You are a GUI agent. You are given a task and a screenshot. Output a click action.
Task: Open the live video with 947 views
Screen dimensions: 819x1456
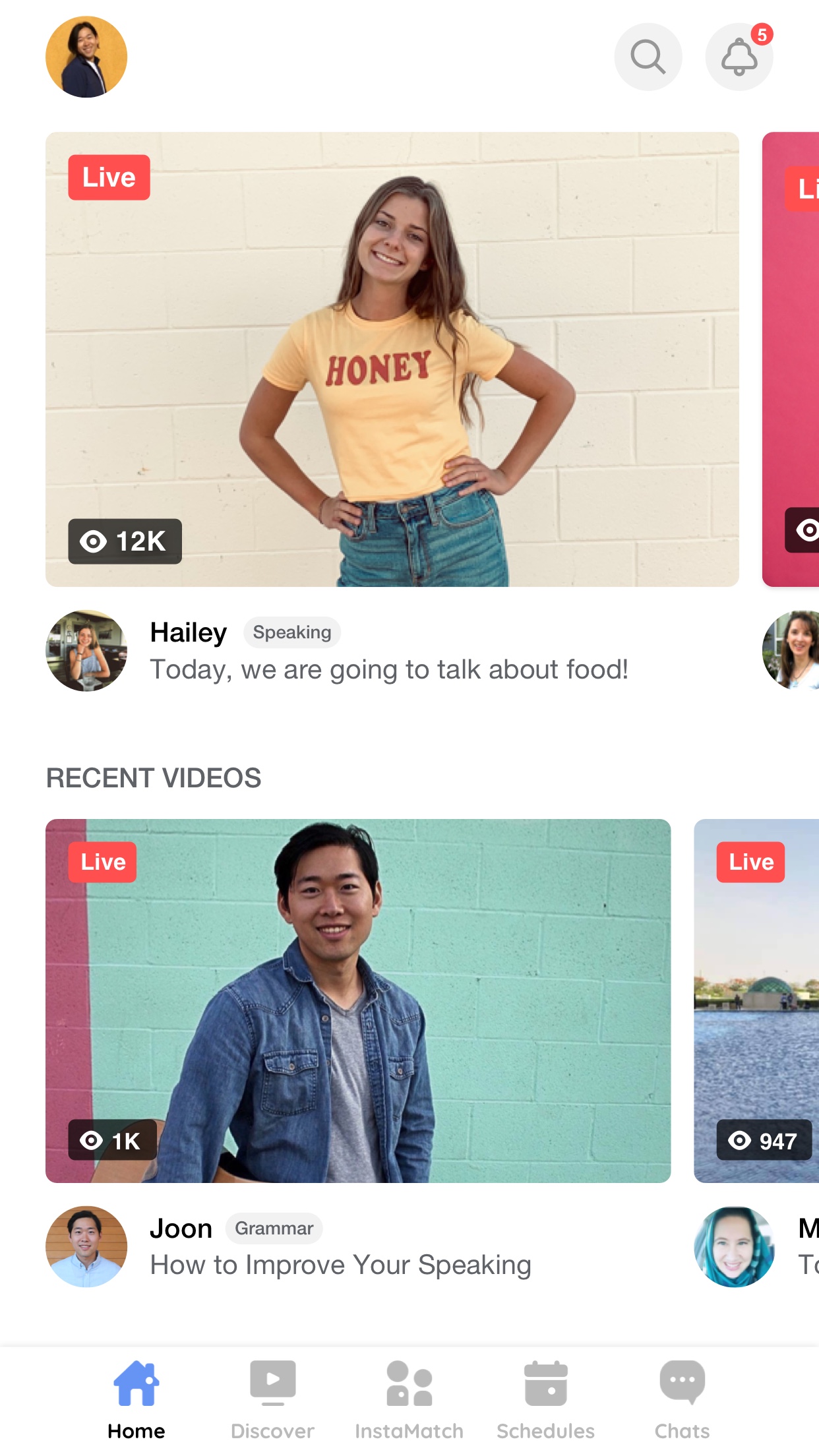[756, 1001]
